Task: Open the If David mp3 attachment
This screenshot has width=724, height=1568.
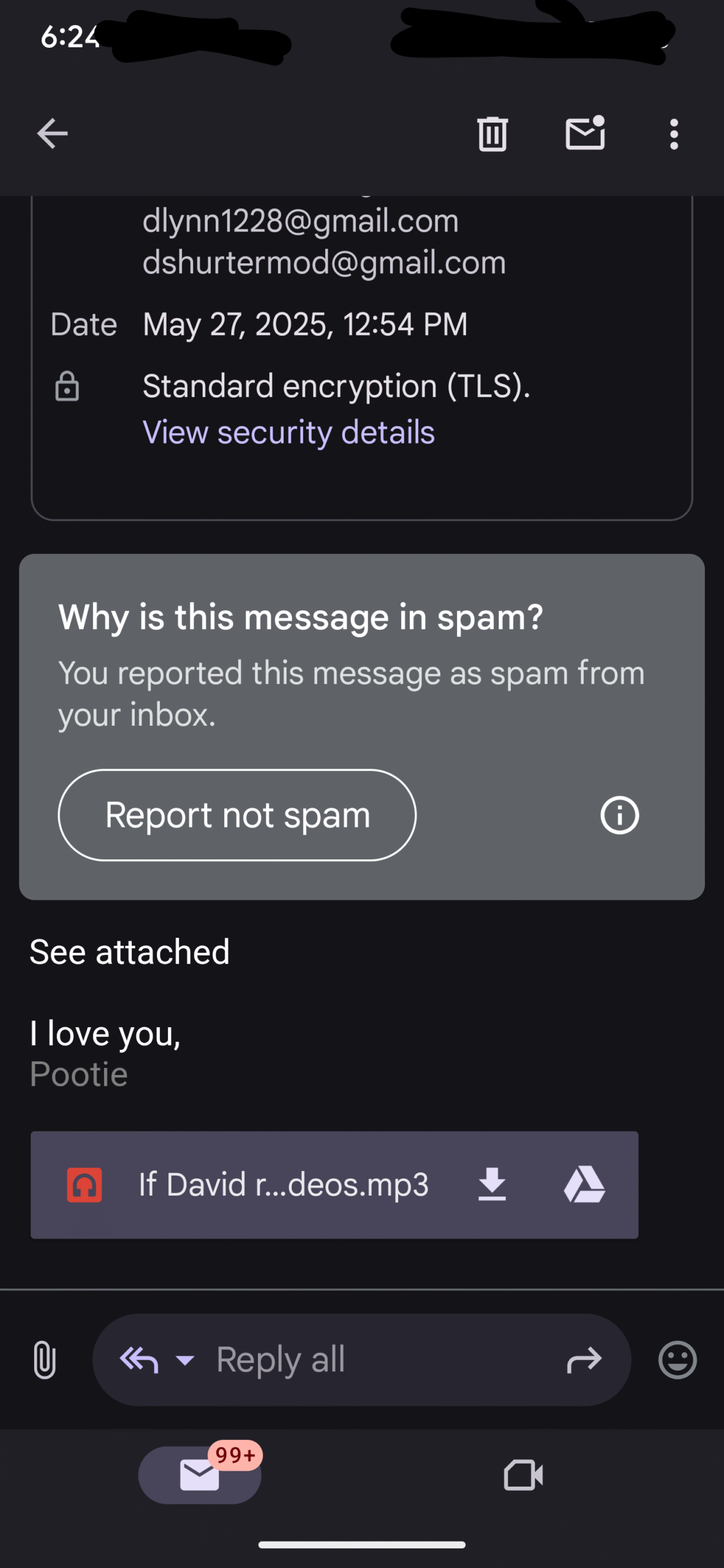Action: pyautogui.click(x=284, y=1185)
